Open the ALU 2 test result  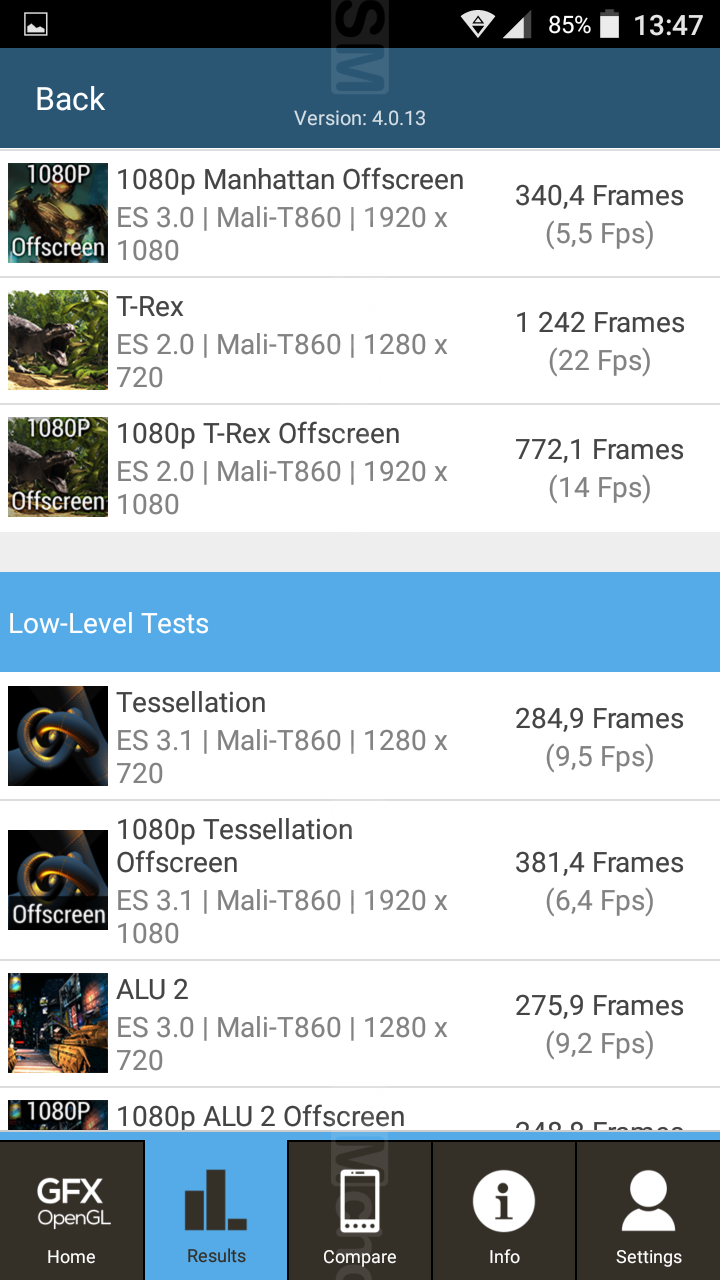(x=360, y=1024)
